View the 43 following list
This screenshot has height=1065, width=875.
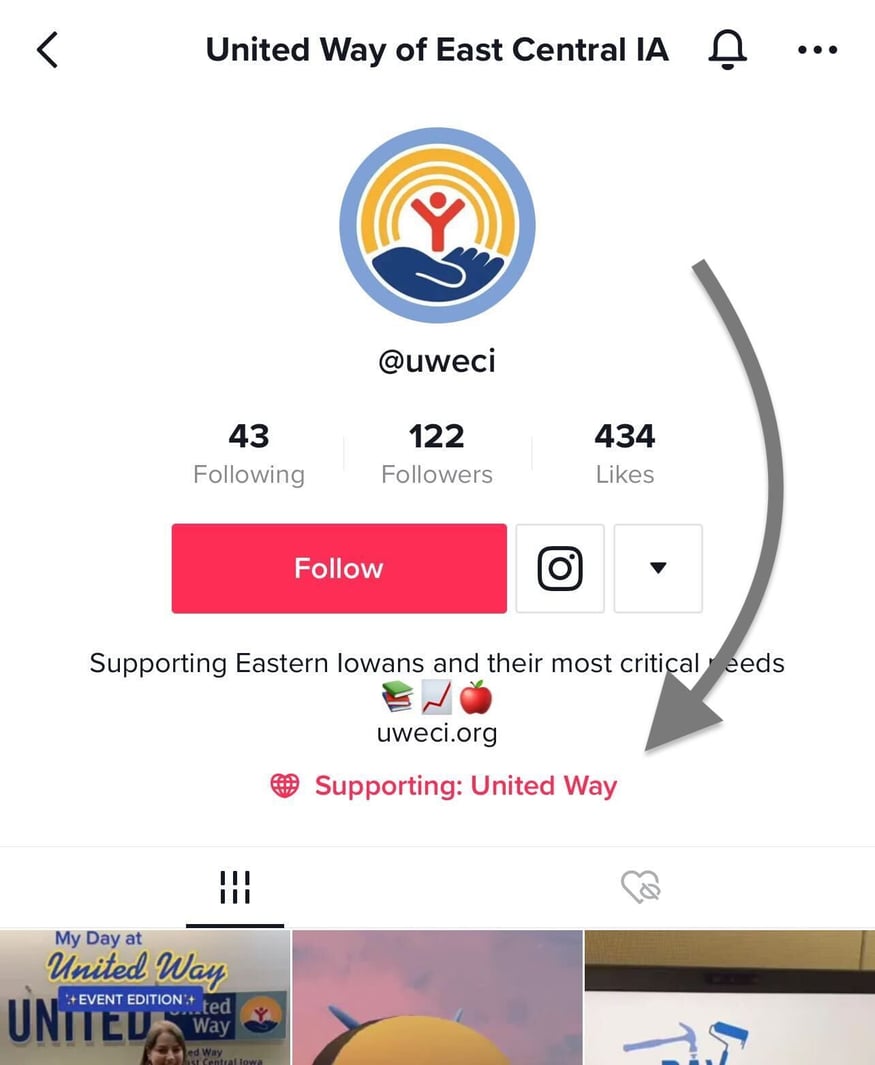click(x=248, y=454)
